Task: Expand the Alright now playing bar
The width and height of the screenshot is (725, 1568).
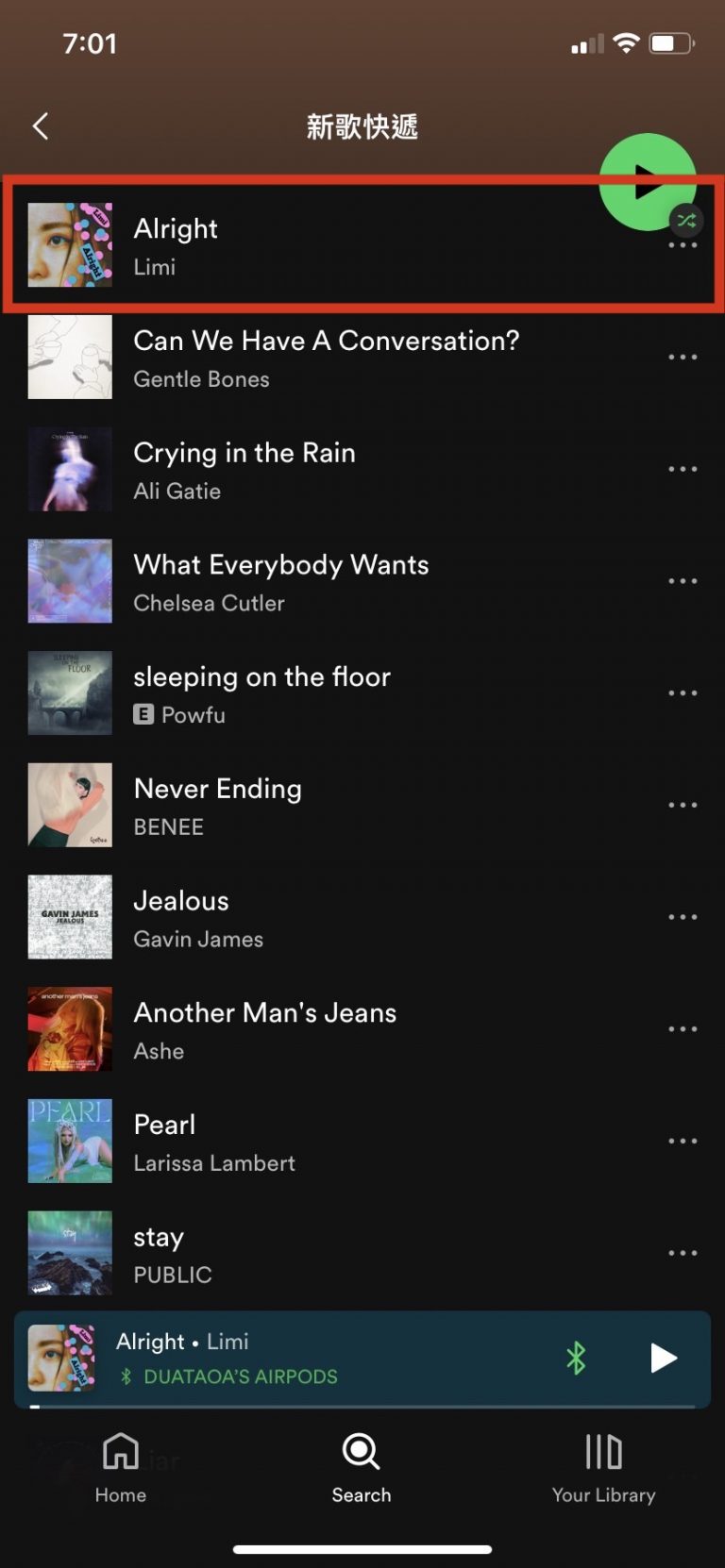Action: coord(283,1357)
